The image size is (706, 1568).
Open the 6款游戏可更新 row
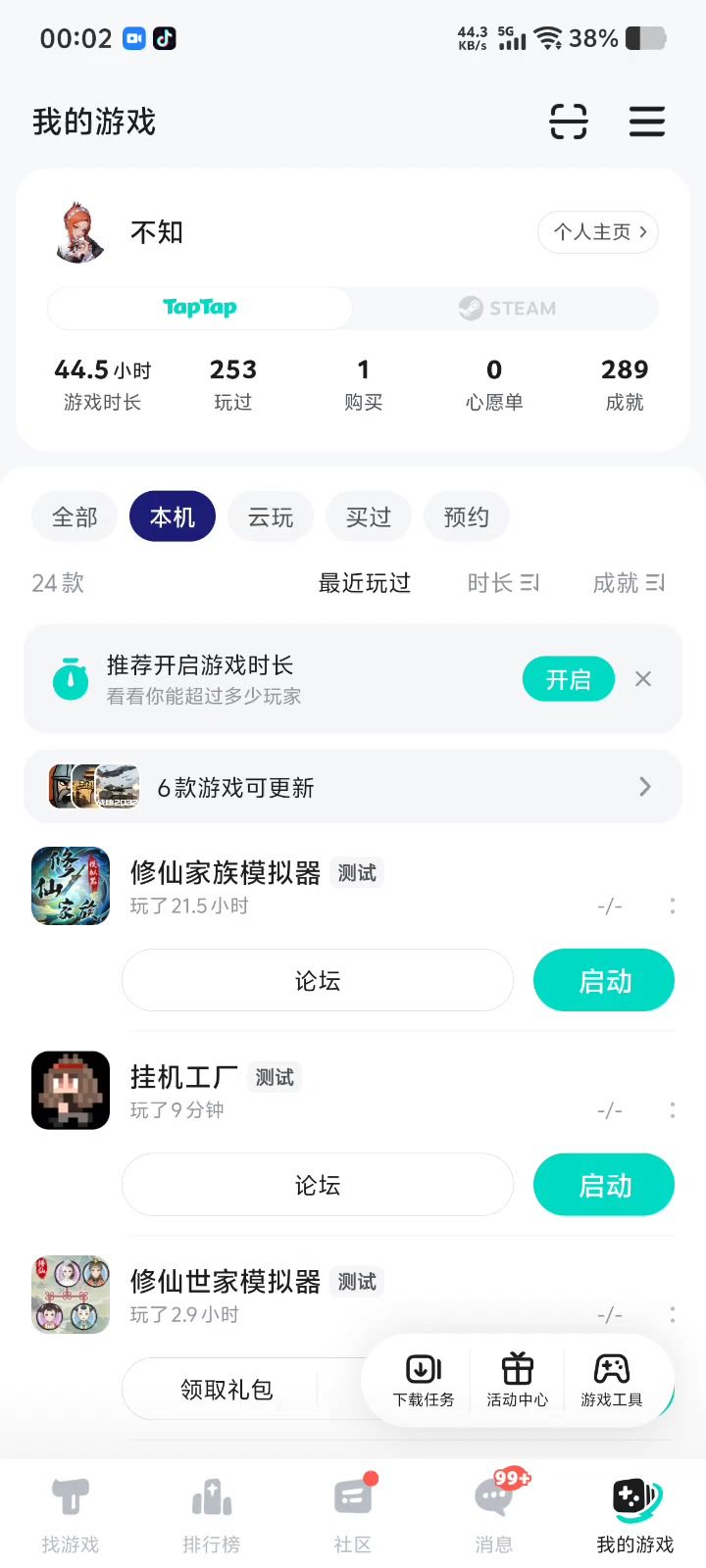pos(353,787)
